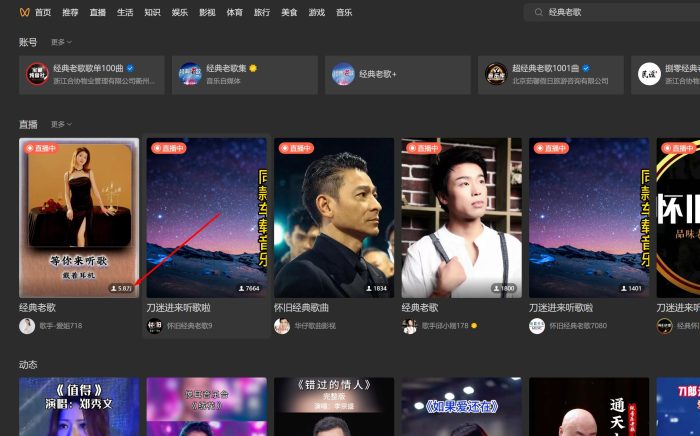700x436 pixels.
Task: Open the 游戏 category tab
Action: tap(316, 13)
